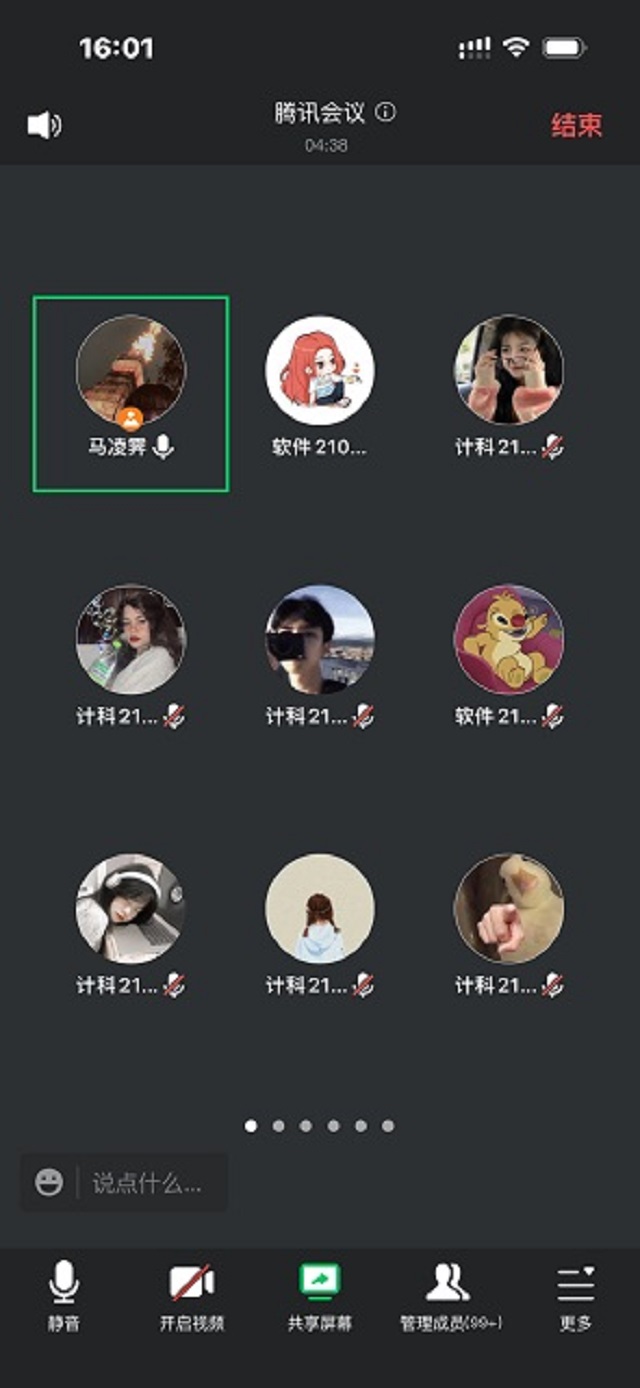Screen dimensions: 640x1388
Task: Open 管理成员 member management
Action: tap(449, 1295)
